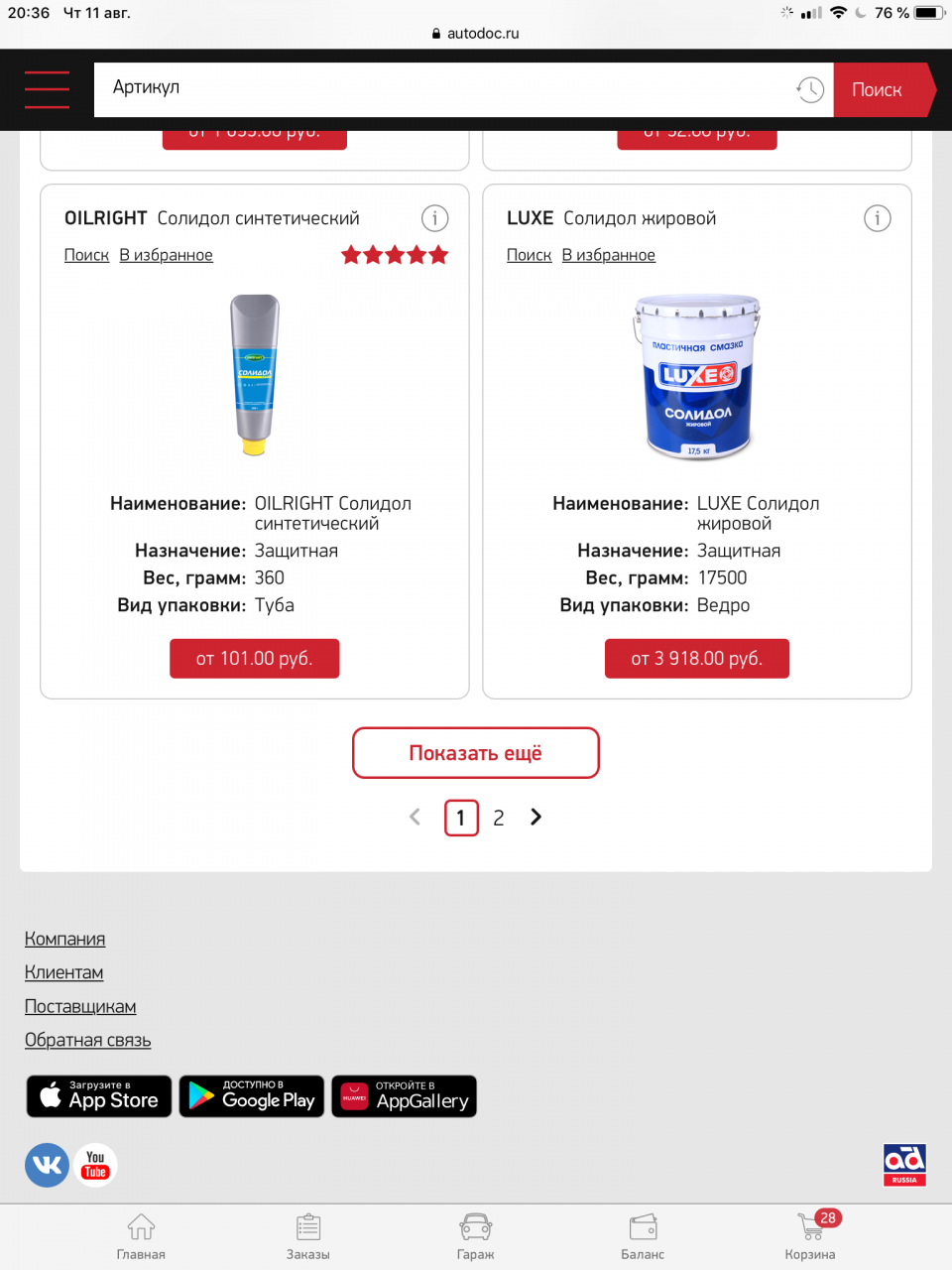
Task: Open the Корзина cart tab
Action: (810, 1236)
